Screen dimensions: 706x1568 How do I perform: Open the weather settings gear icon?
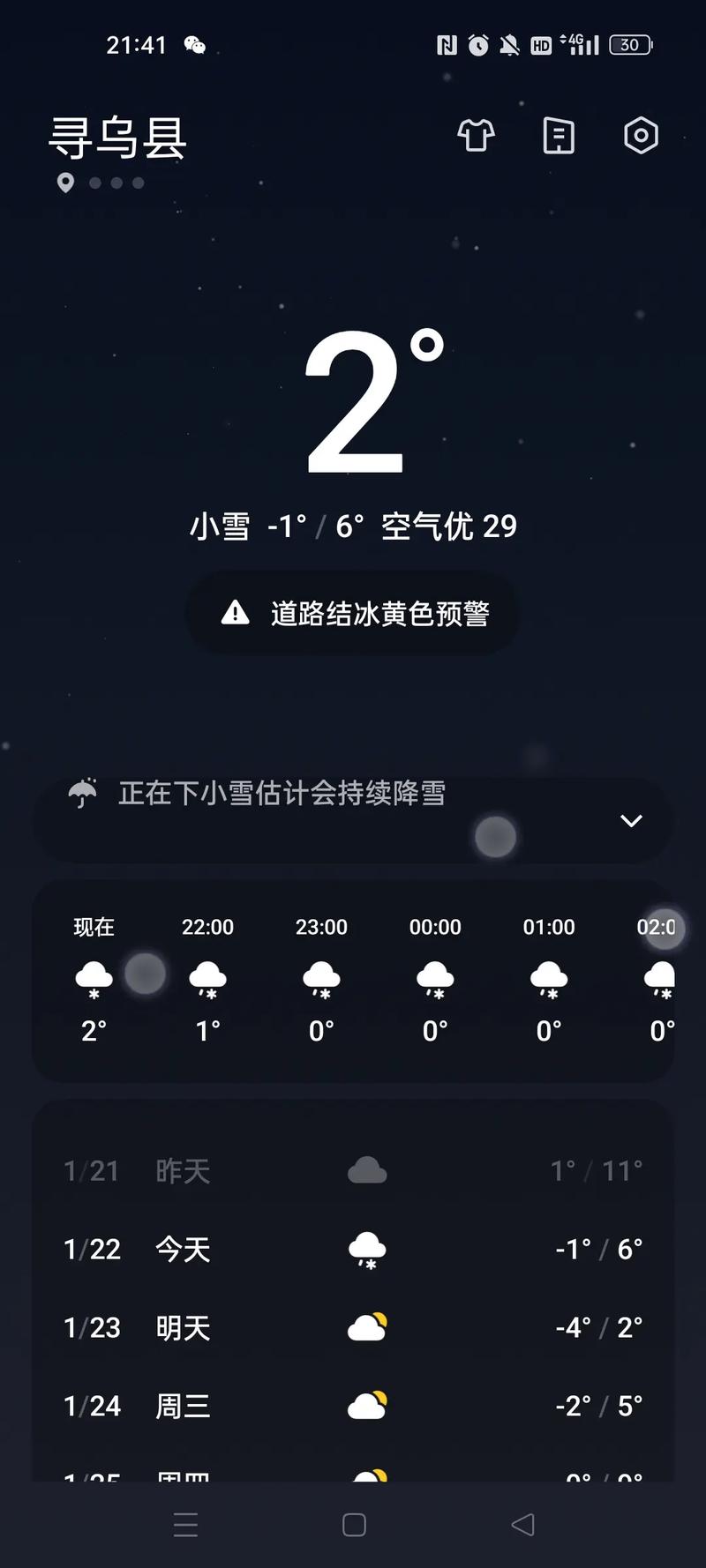coord(642,135)
